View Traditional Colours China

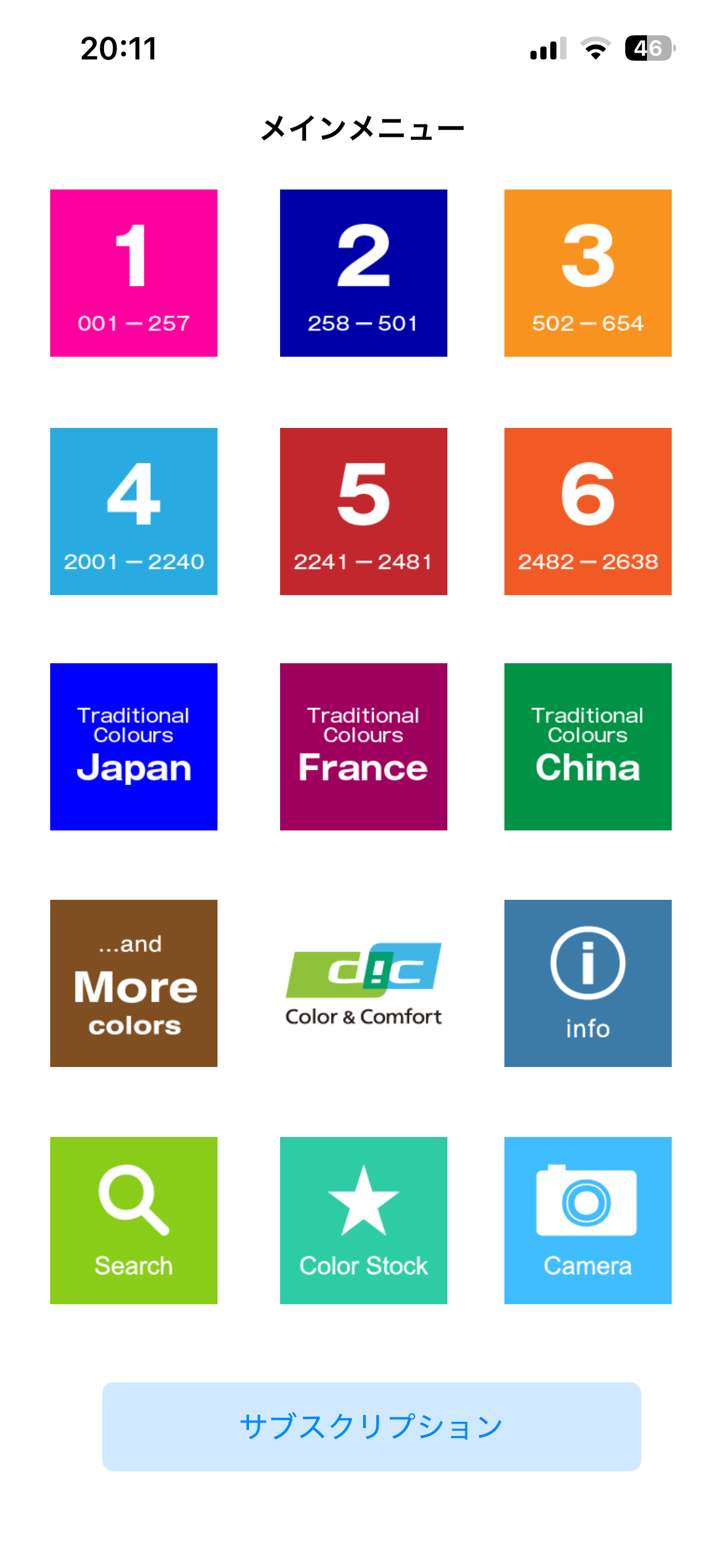(587, 747)
